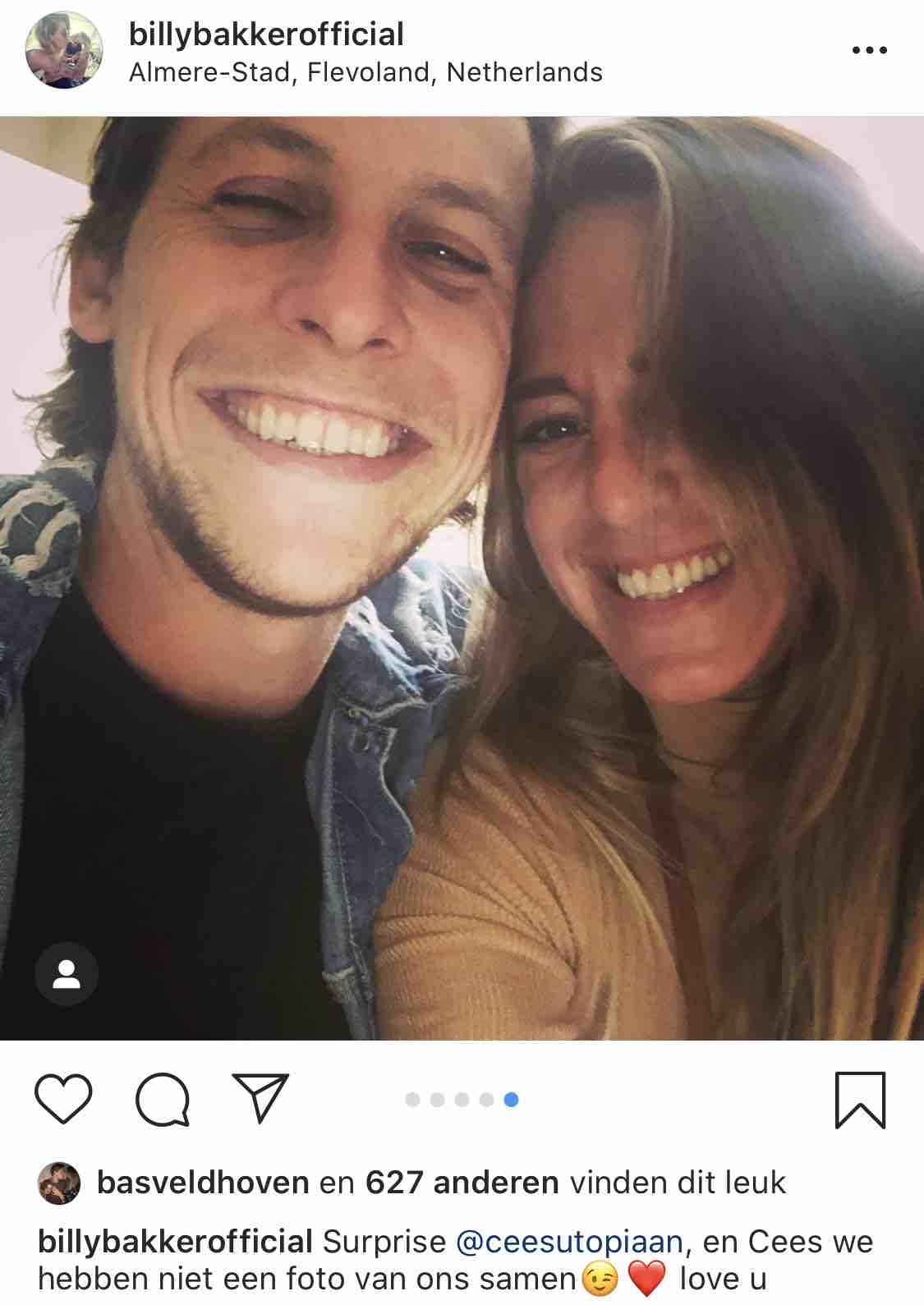Screen dimensions: 924x1305
Task: View the 627 anderen who liked this
Action: click(x=462, y=1183)
